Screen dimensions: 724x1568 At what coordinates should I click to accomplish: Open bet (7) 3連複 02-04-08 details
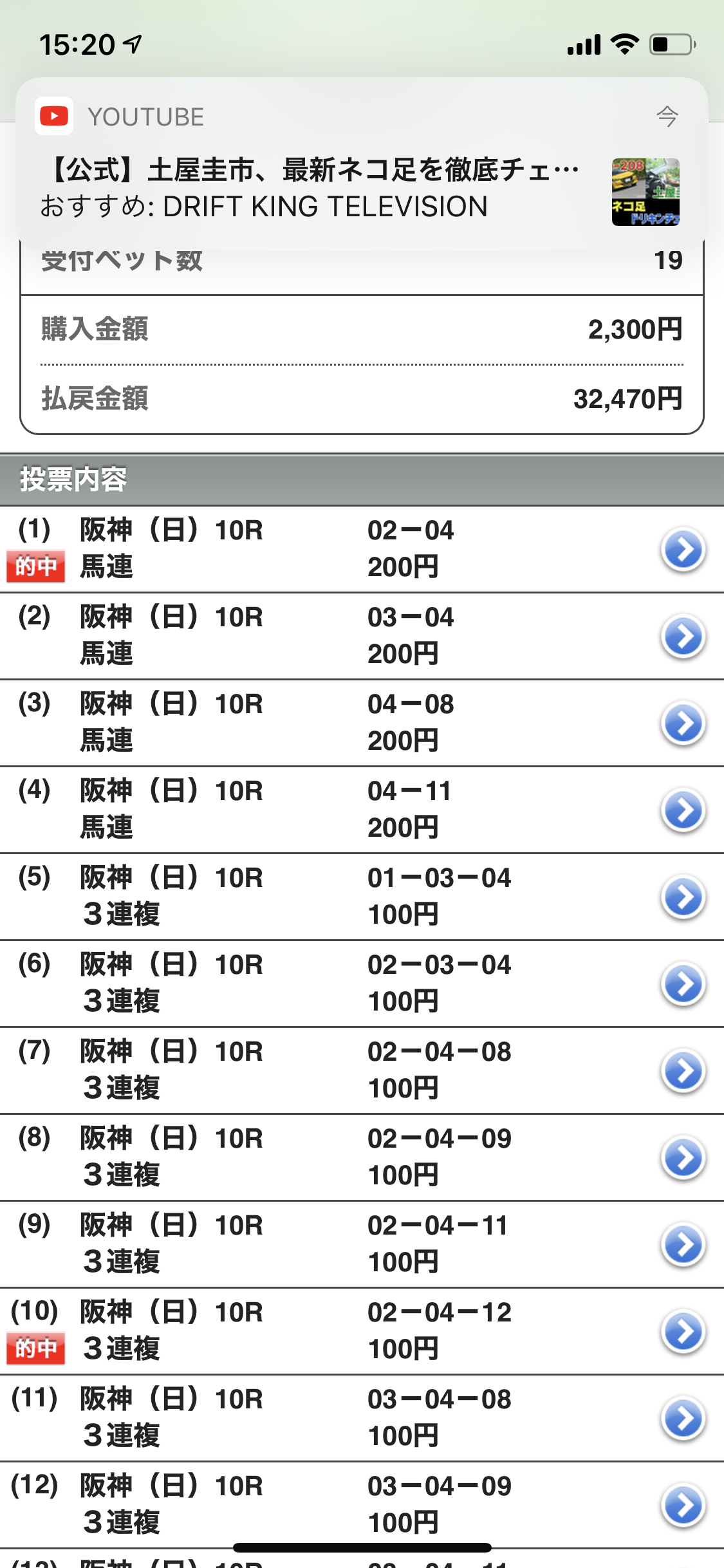coord(683,1071)
